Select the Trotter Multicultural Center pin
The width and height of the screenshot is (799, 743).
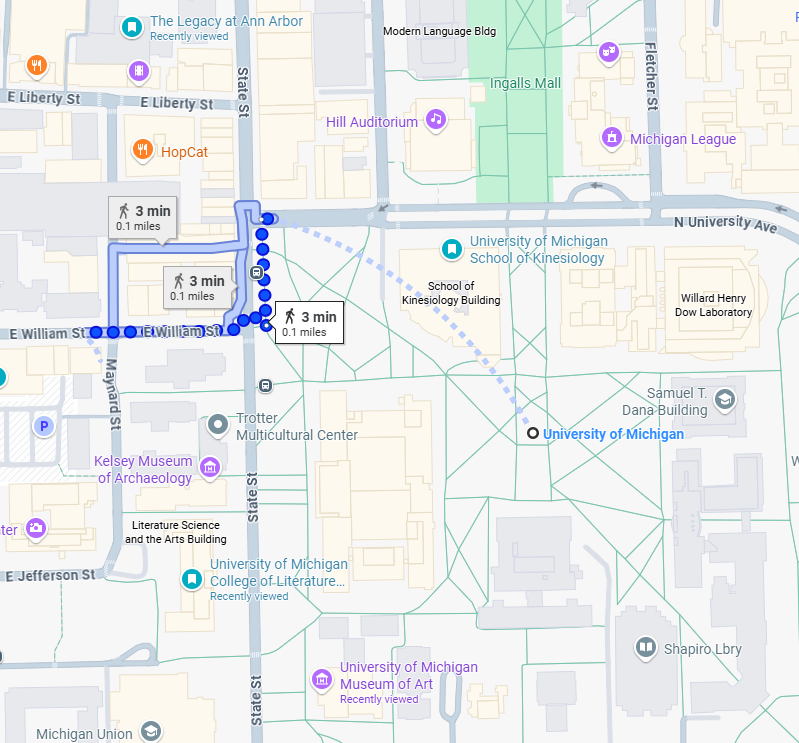(218, 426)
